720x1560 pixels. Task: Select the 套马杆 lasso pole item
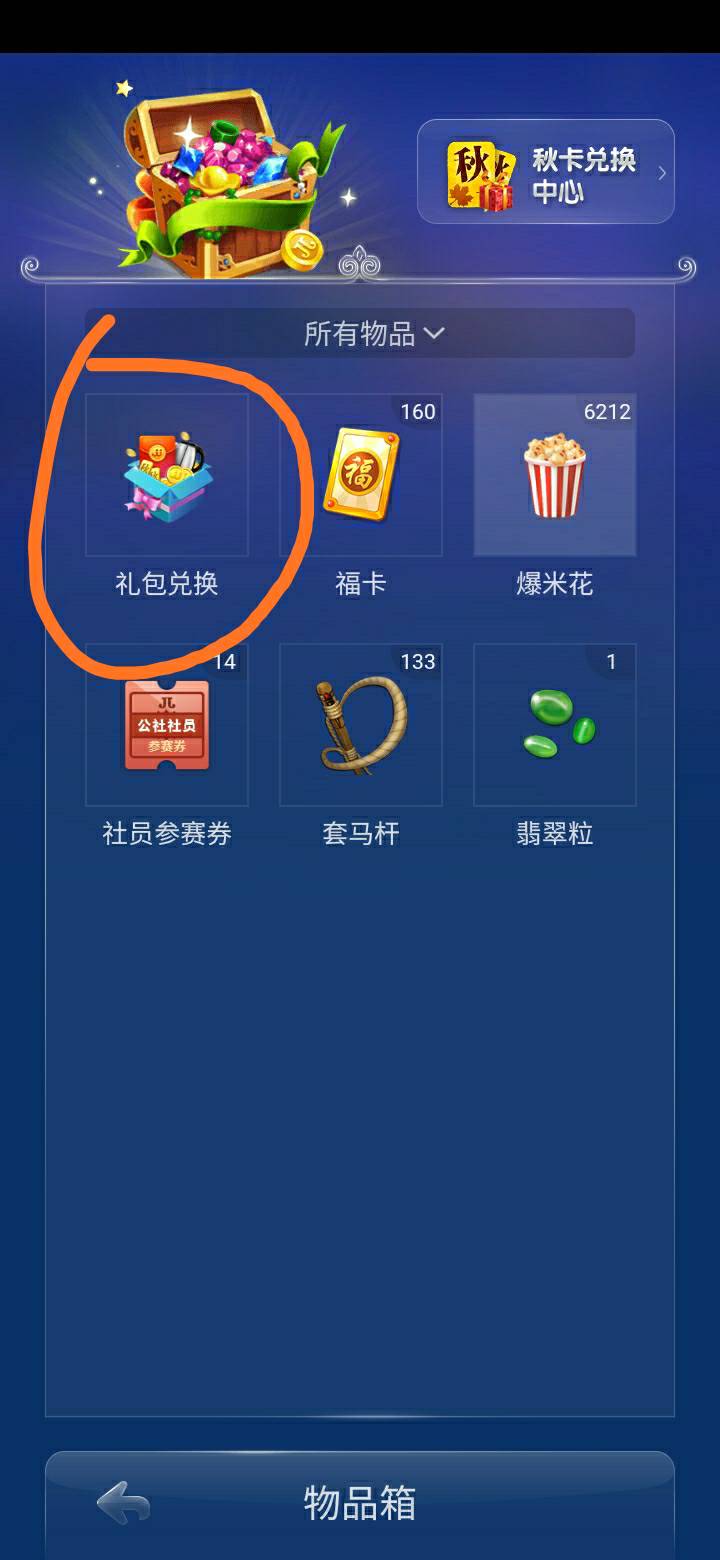pyautogui.click(x=362, y=725)
